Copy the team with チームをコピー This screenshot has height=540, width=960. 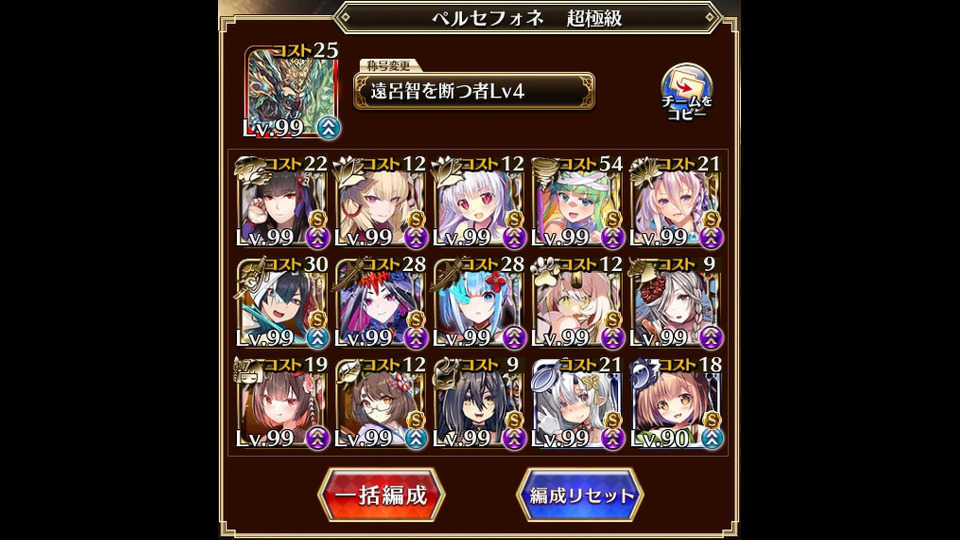pyautogui.click(x=686, y=93)
